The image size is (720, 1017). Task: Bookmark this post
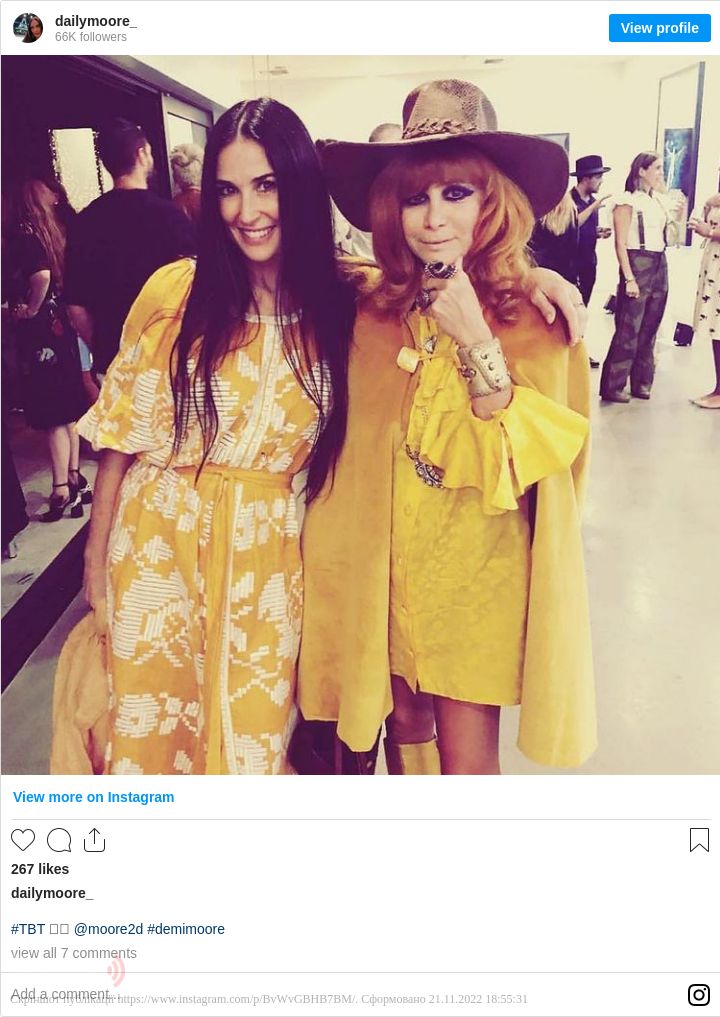point(699,840)
